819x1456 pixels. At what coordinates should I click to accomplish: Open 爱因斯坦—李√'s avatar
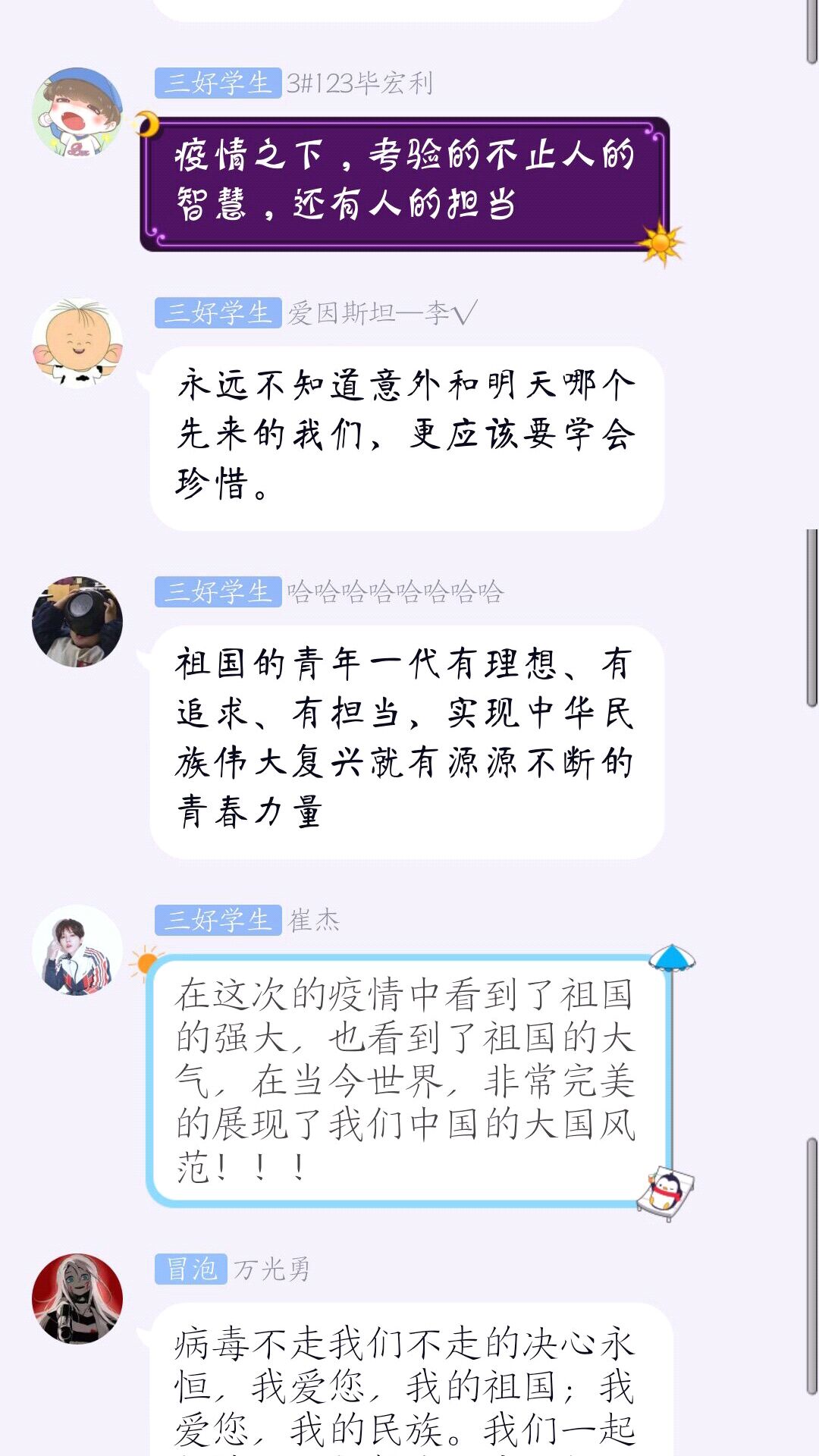tap(77, 343)
